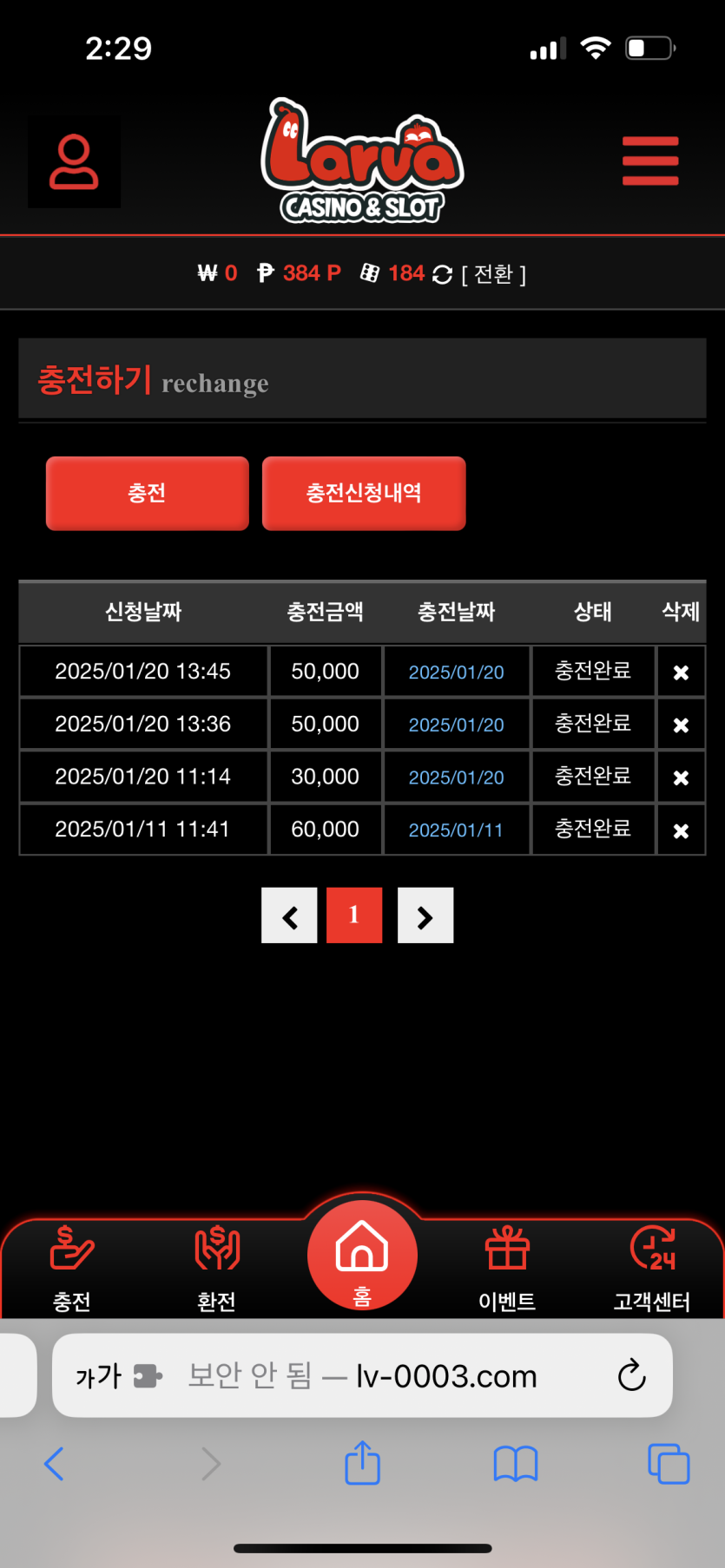Open Safari's share sheet

pos(363,1464)
